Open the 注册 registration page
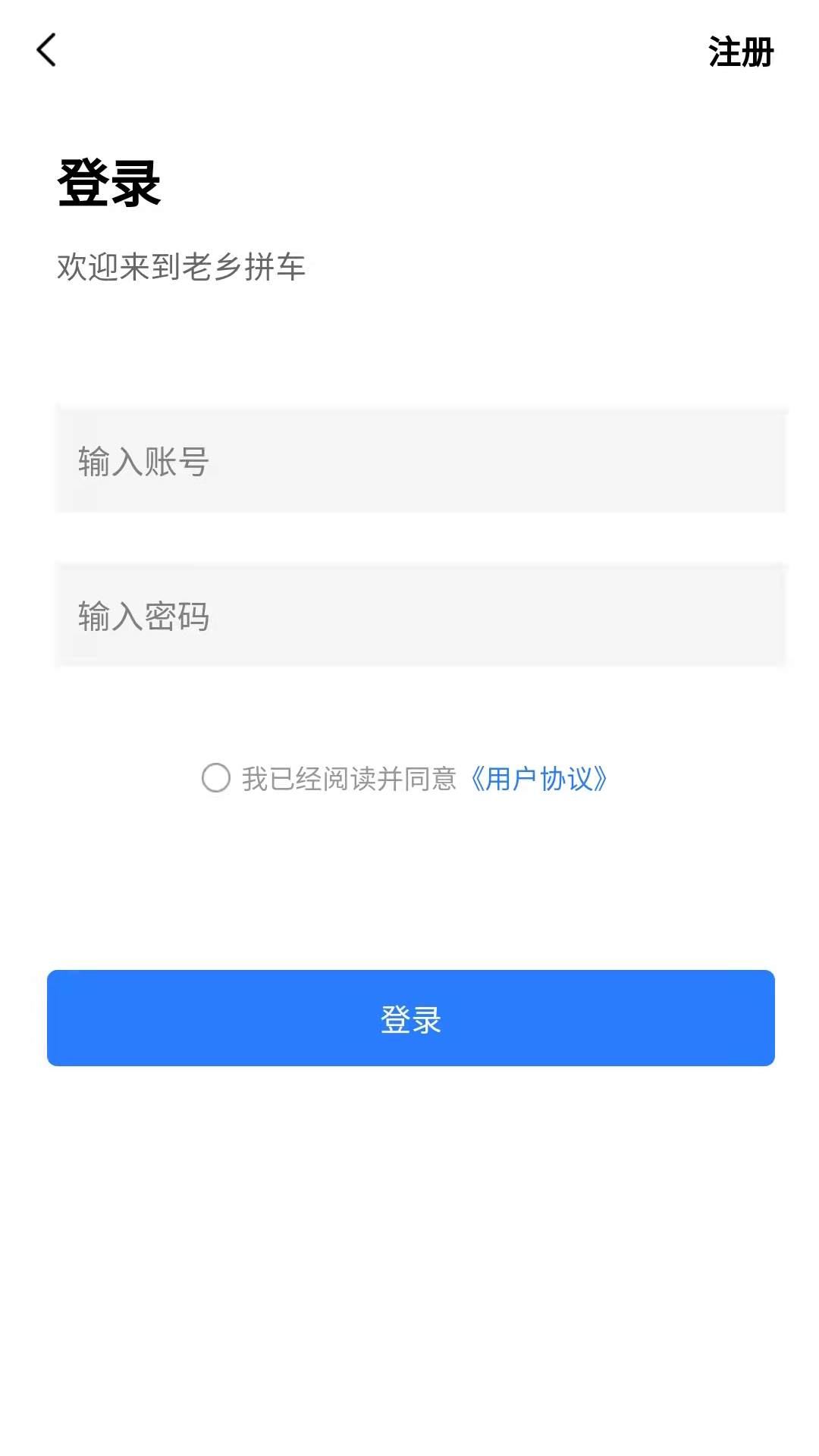 pos(740,52)
